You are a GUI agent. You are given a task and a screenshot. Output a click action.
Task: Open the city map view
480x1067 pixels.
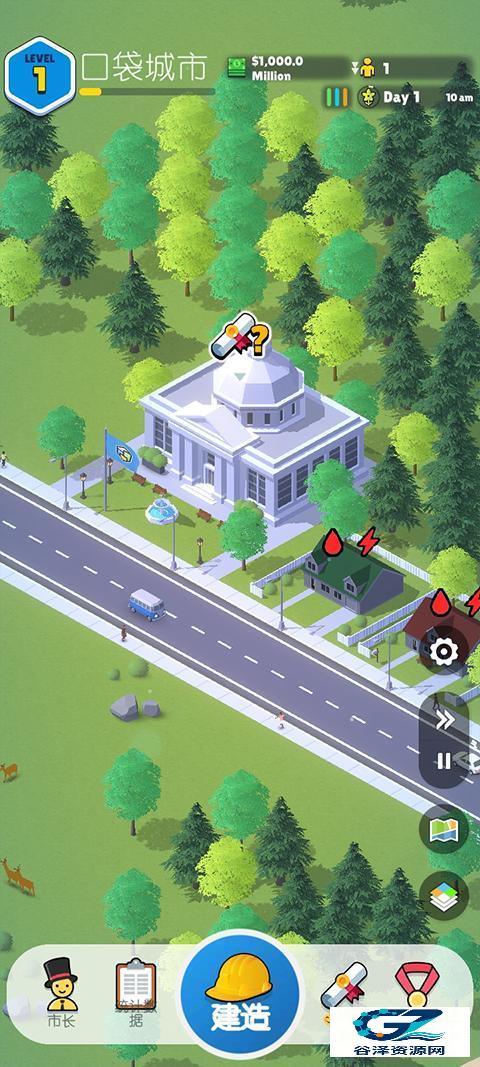click(x=444, y=829)
